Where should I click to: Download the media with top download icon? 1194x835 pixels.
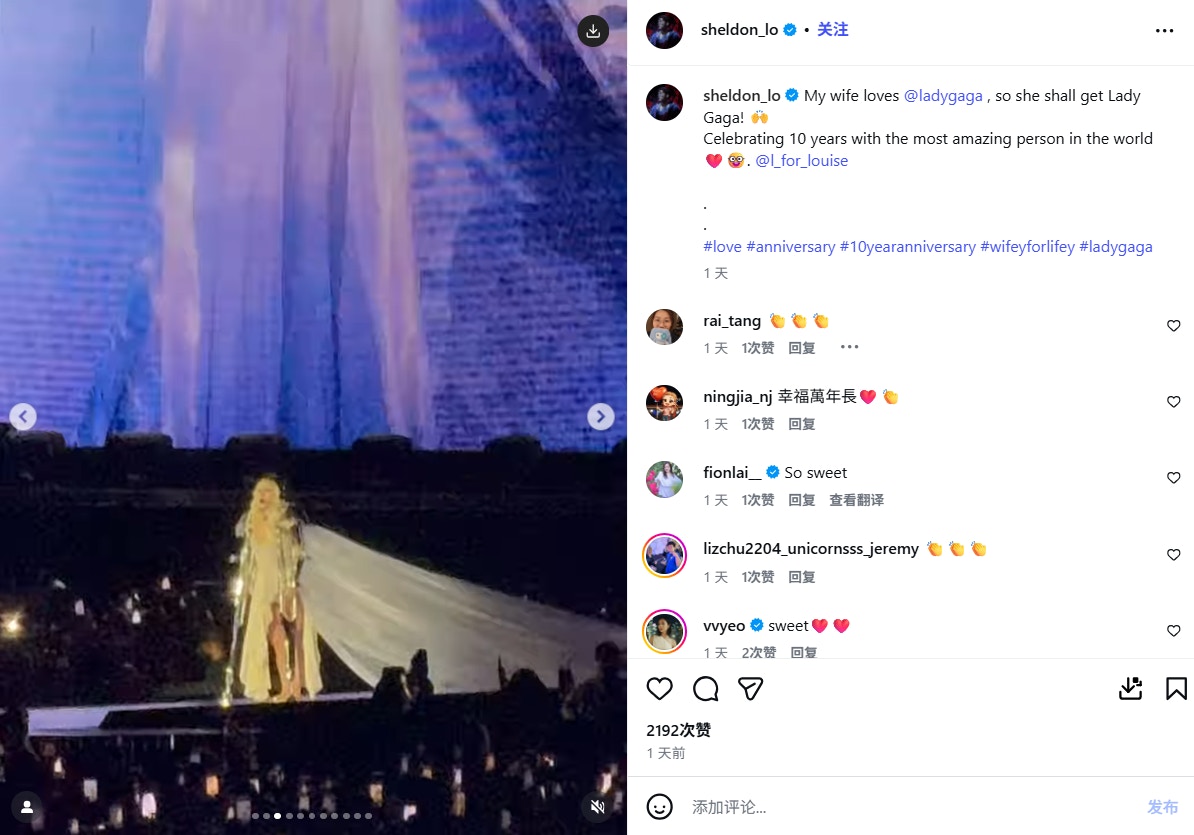(x=593, y=31)
